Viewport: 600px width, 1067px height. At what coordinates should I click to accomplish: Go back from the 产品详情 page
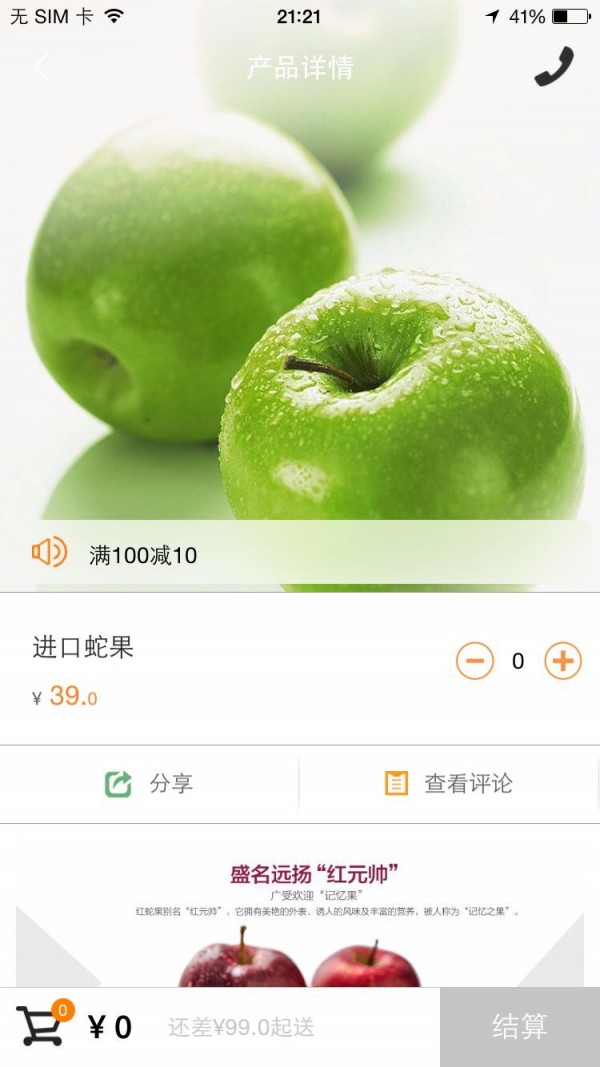41,67
